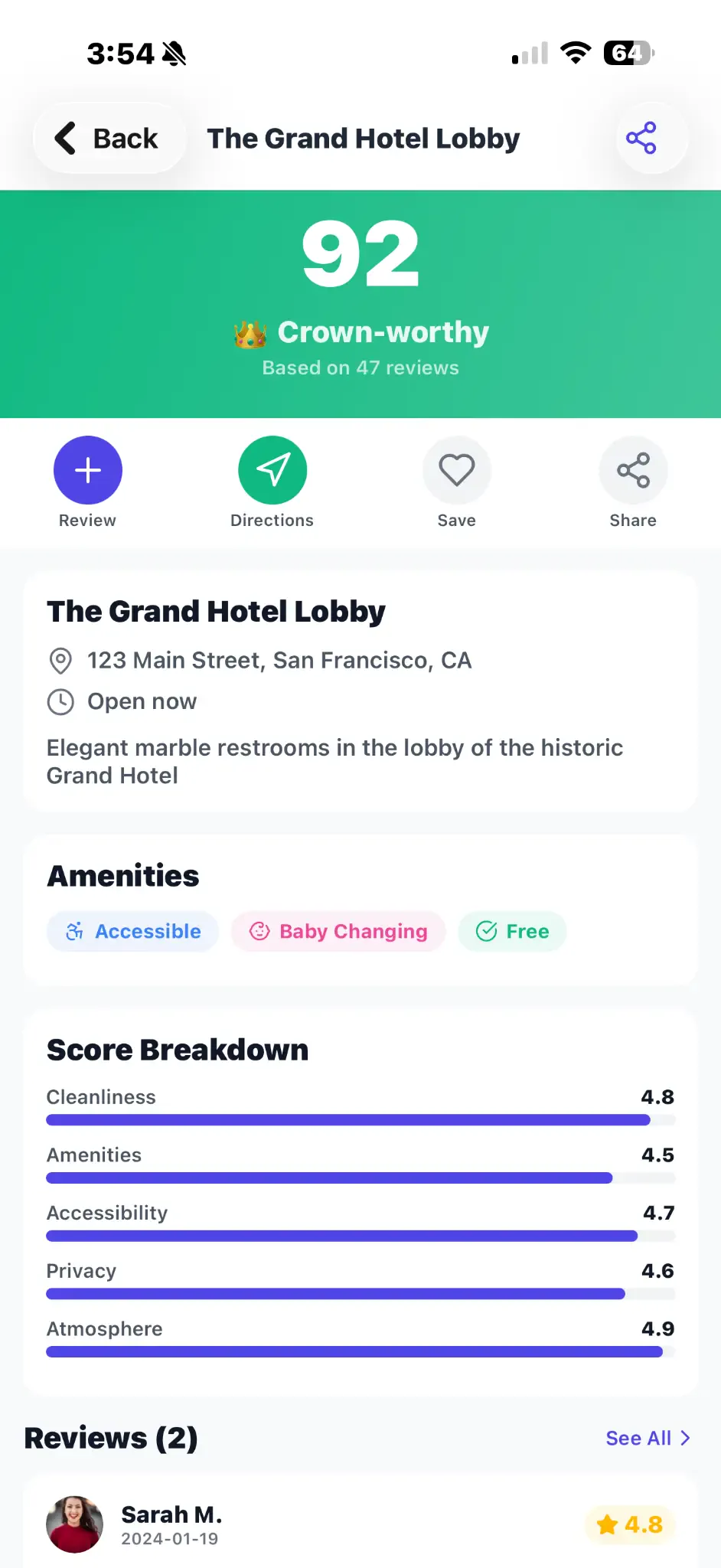
Task: Open the Review action to add a review
Action: pyautogui.click(x=87, y=469)
